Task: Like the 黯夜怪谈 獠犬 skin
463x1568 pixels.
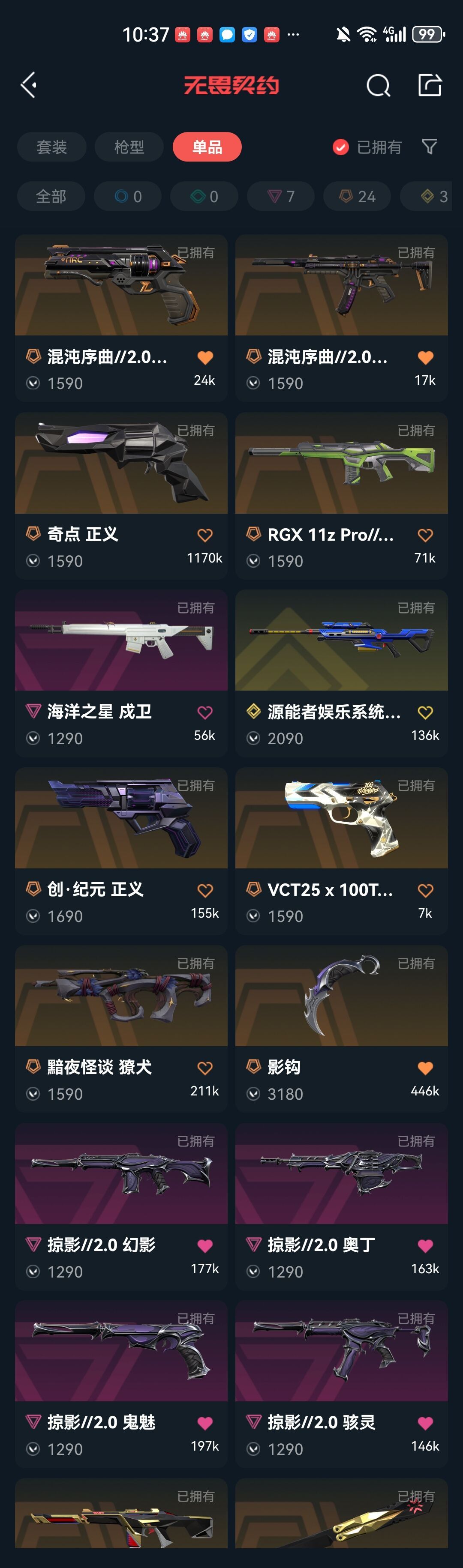Action: click(204, 1068)
